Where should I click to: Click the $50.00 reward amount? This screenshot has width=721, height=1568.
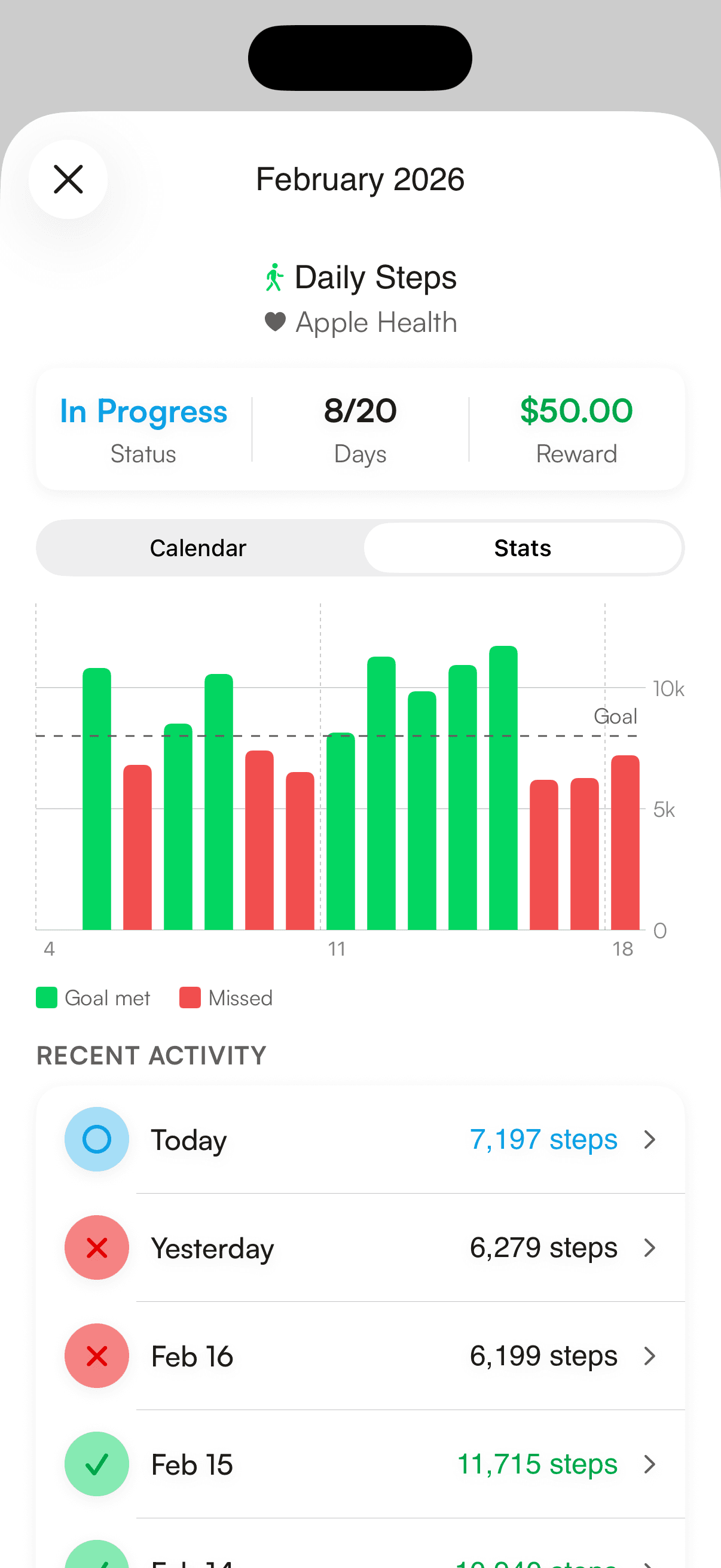(575, 411)
